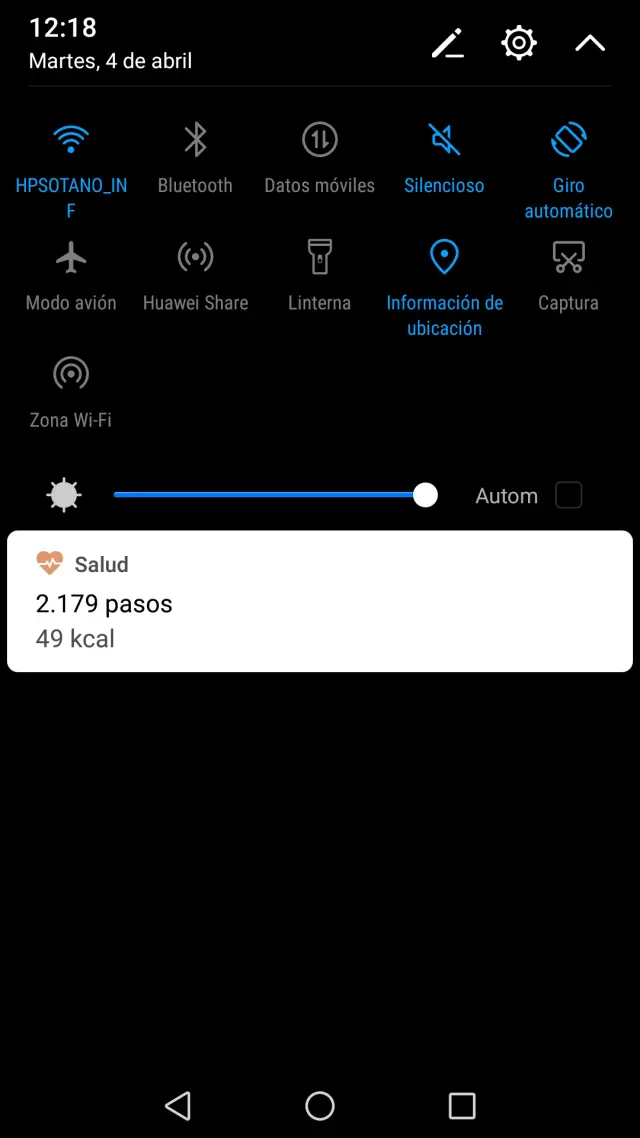Activate Modo avión
Image resolution: width=640 pixels, height=1138 pixels.
coord(71,258)
